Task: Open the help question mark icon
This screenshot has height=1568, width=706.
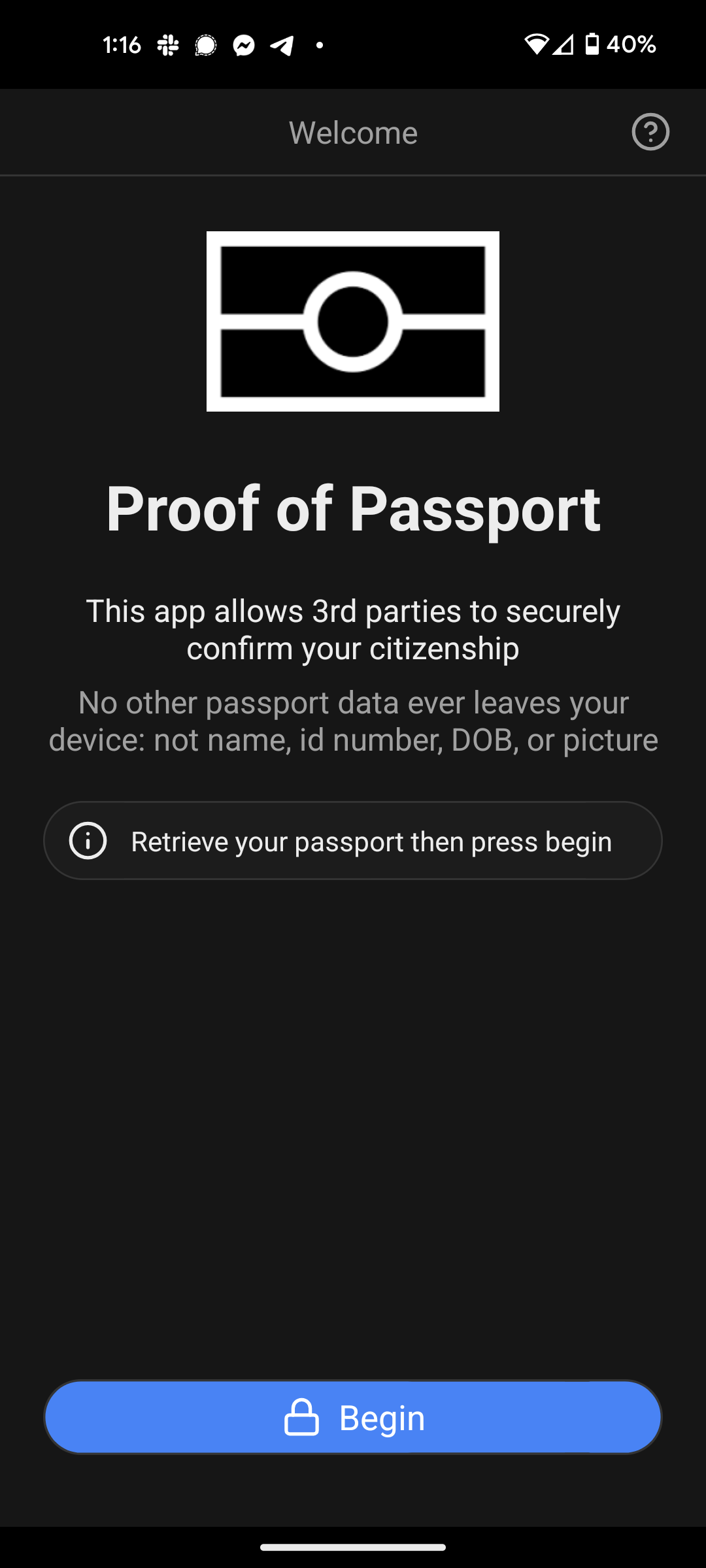Action: (650, 132)
